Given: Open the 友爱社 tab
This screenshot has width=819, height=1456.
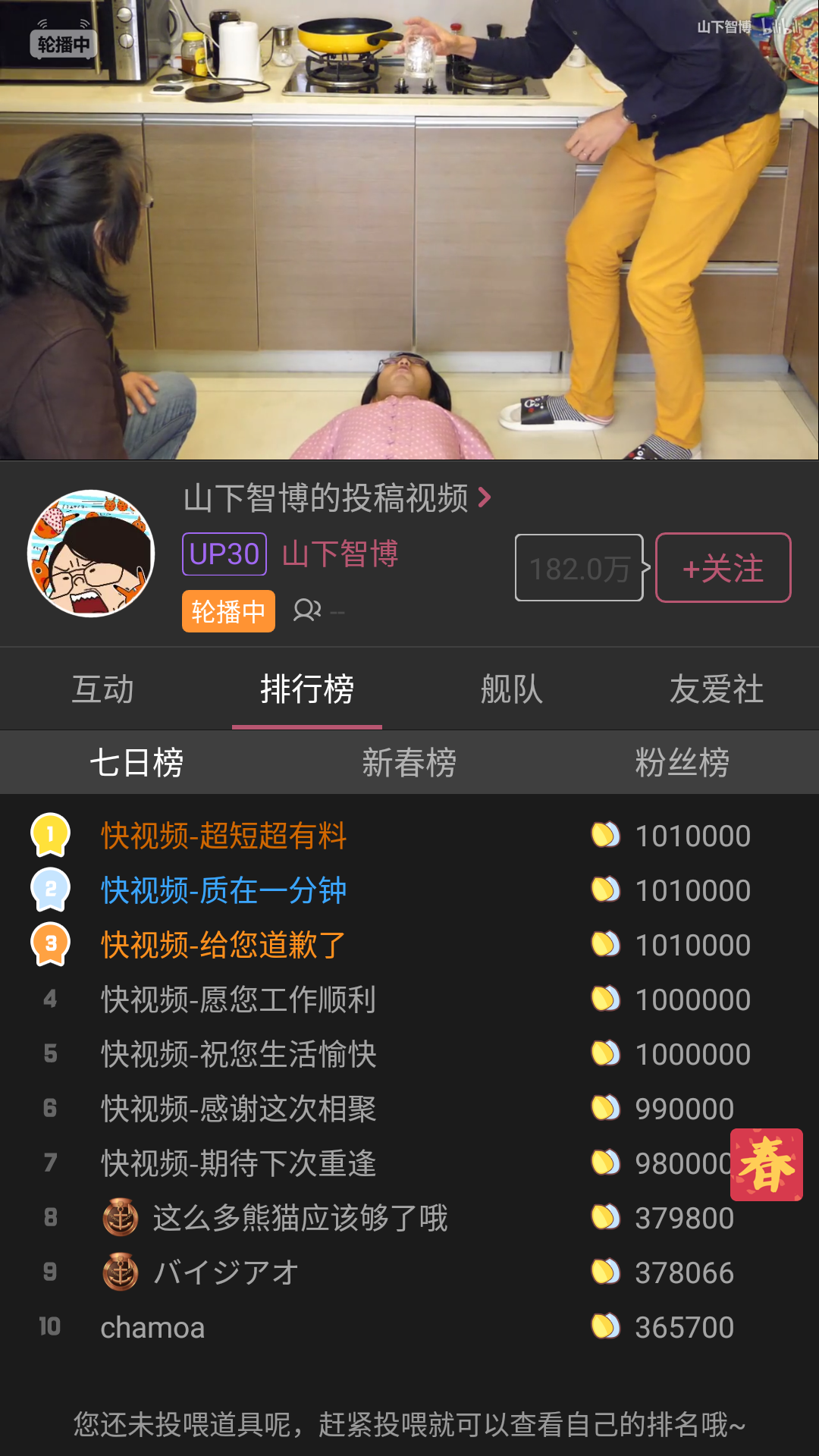Looking at the screenshot, I should coord(716,689).
